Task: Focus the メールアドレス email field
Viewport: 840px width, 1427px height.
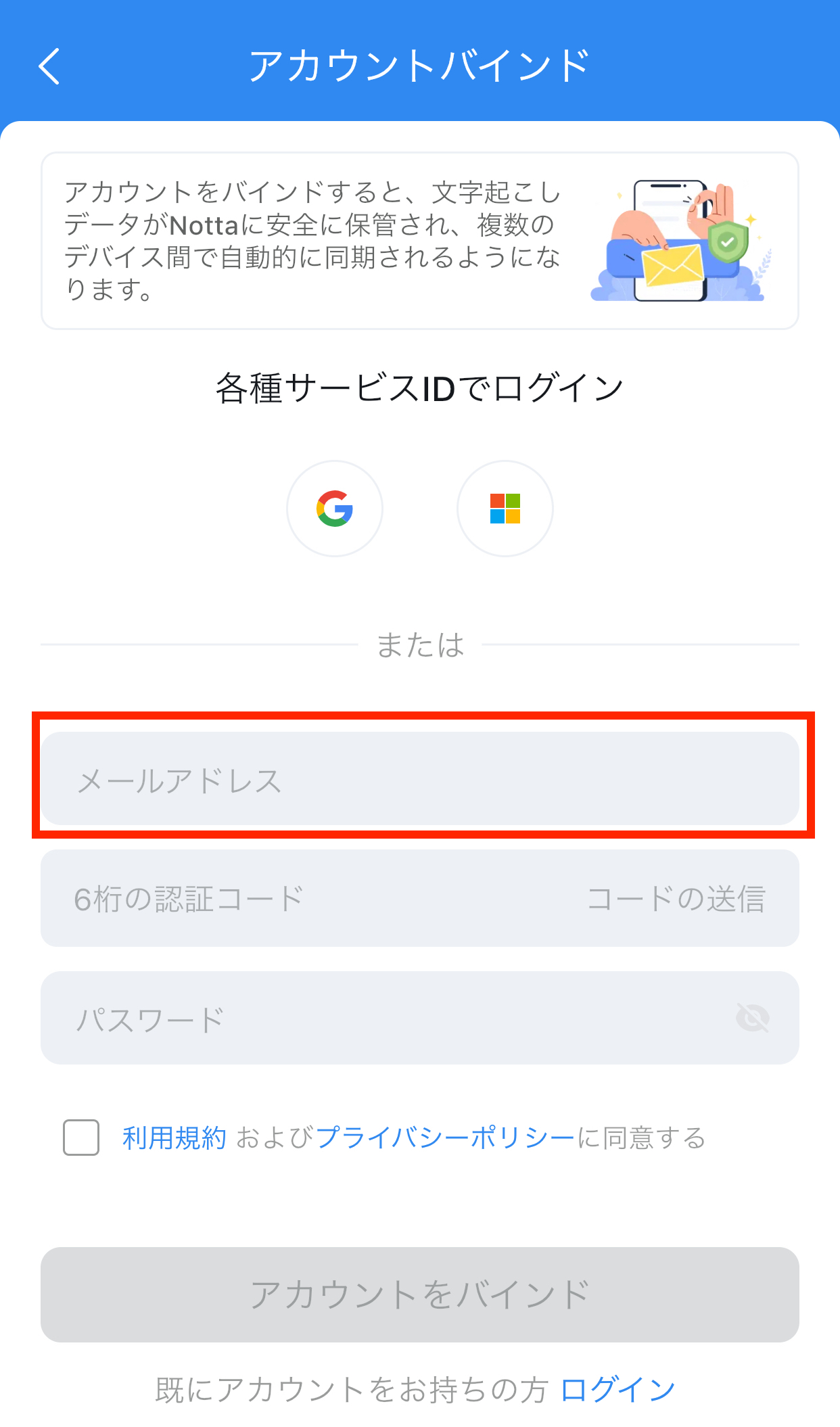Action: coord(420,778)
